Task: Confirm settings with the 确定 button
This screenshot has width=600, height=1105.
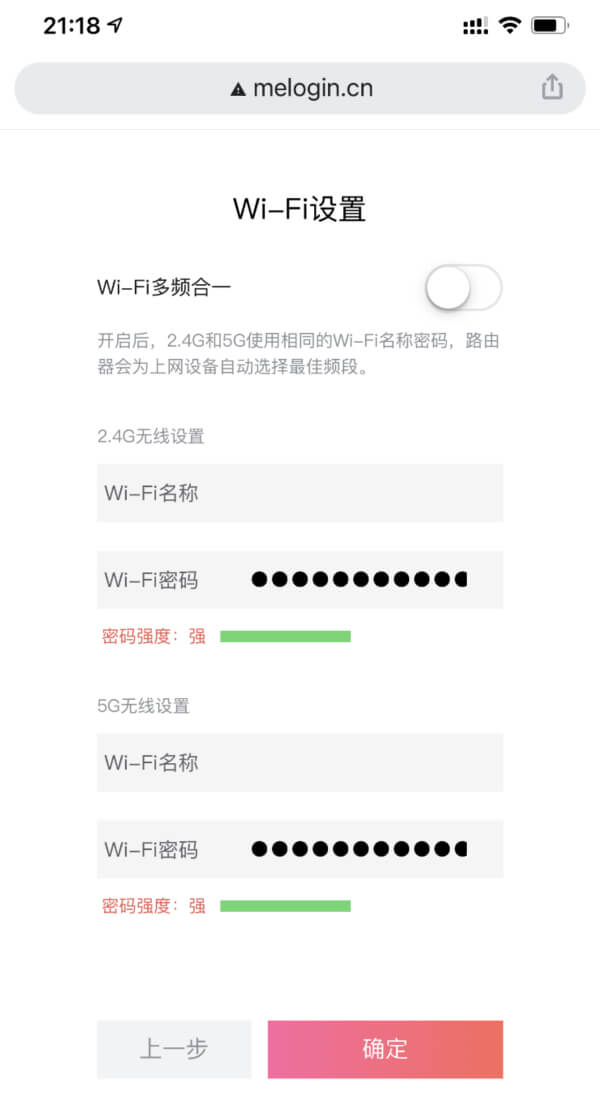Action: click(385, 1049)
